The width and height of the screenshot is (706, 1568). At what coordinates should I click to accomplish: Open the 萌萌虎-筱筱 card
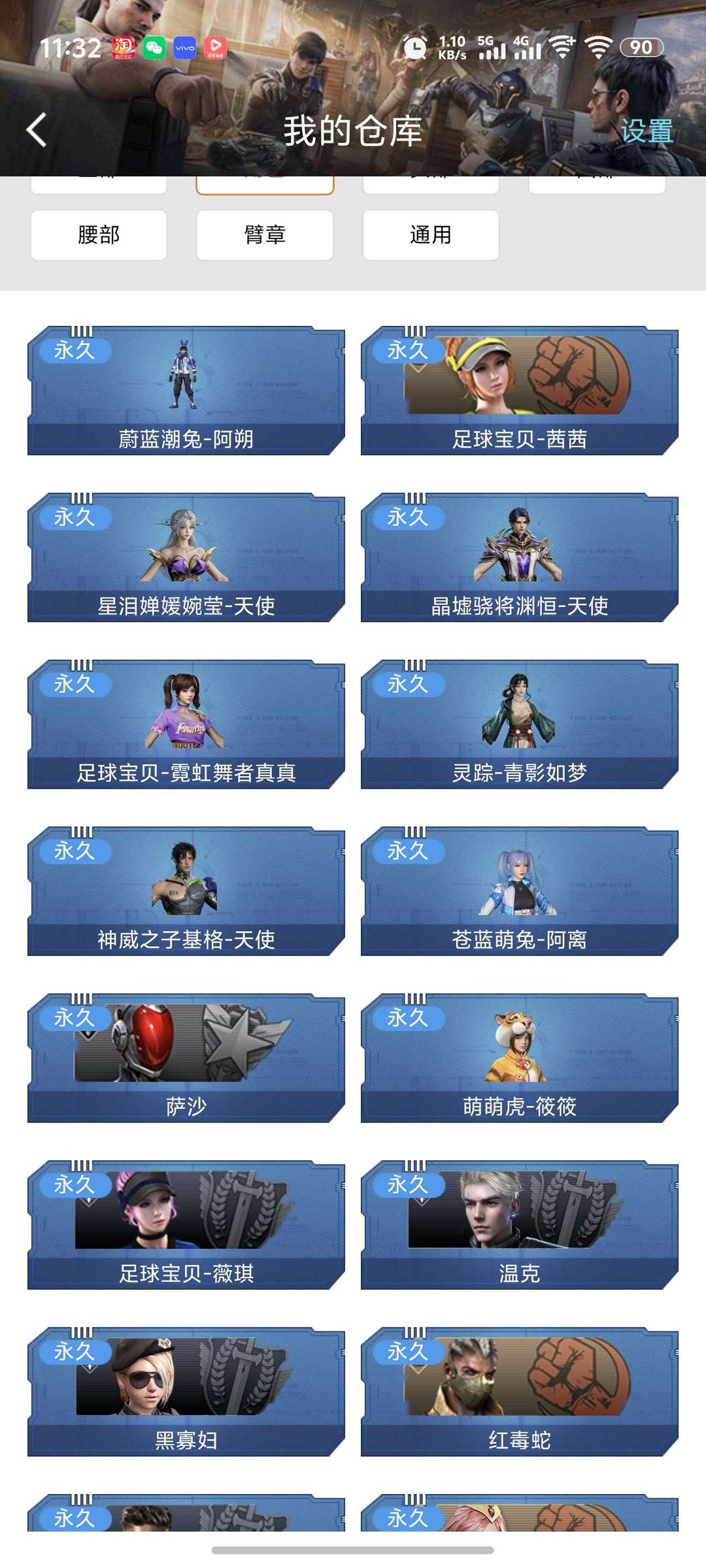pyautogui.click(x=520, y=1058)
